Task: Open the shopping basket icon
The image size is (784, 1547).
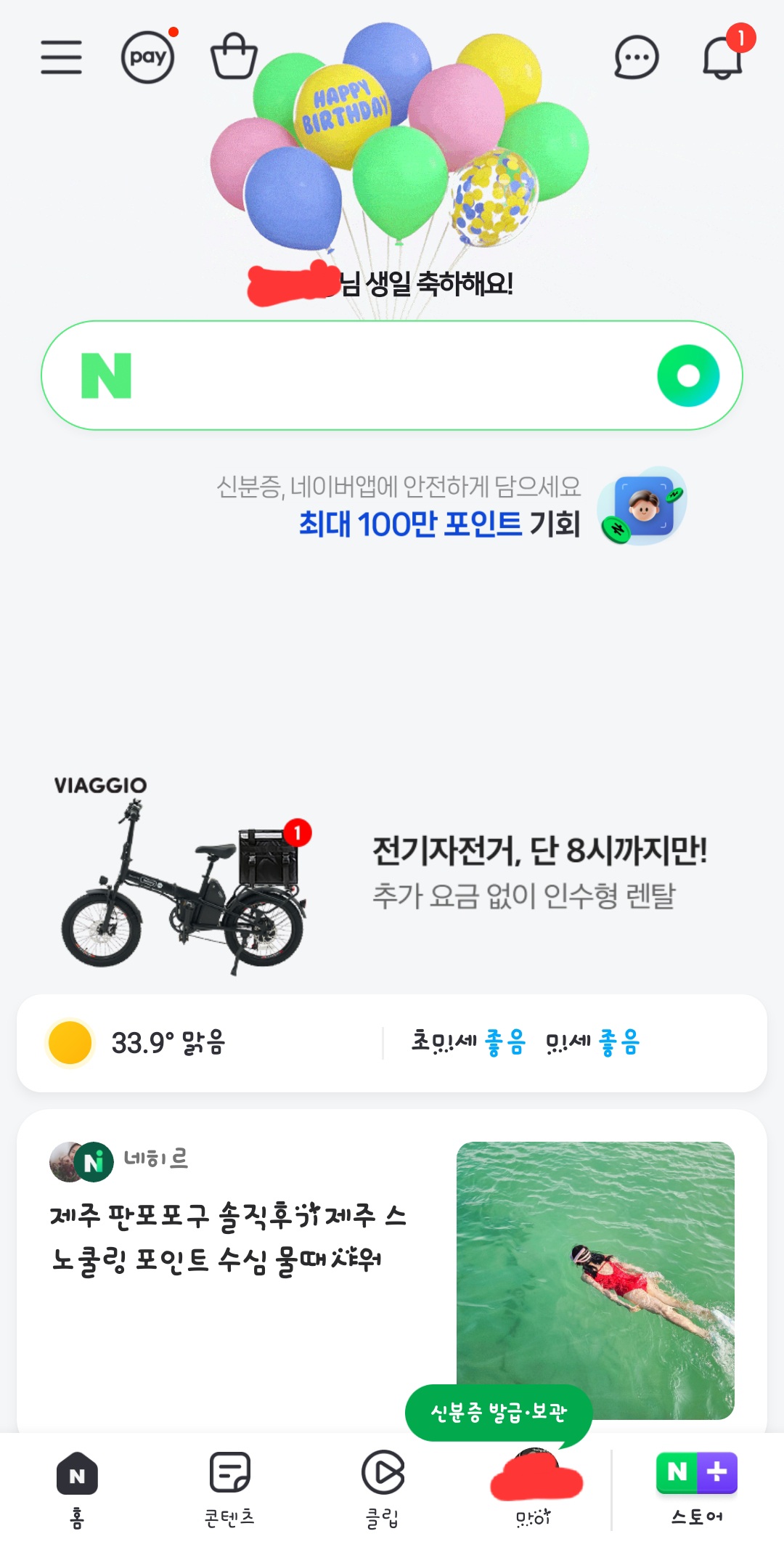Action: [x=234, y=57]
